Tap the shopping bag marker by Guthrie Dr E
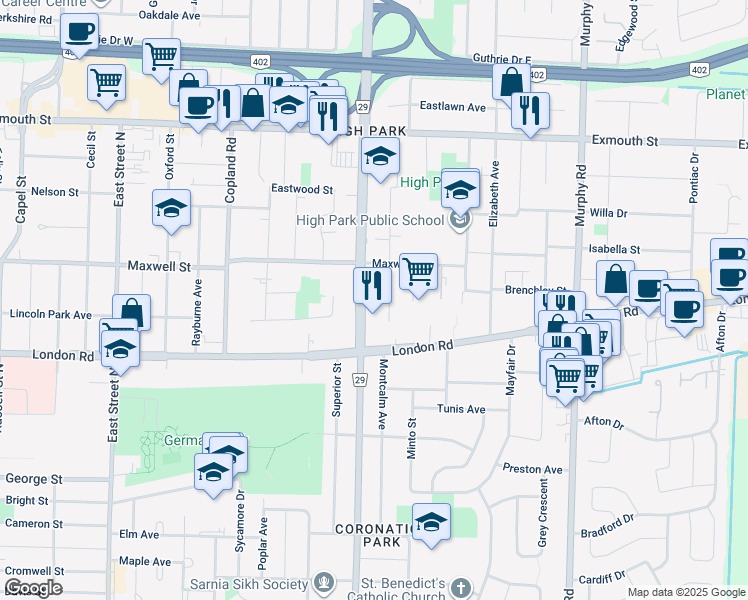The image size is (748, 600). coord(511,82)
